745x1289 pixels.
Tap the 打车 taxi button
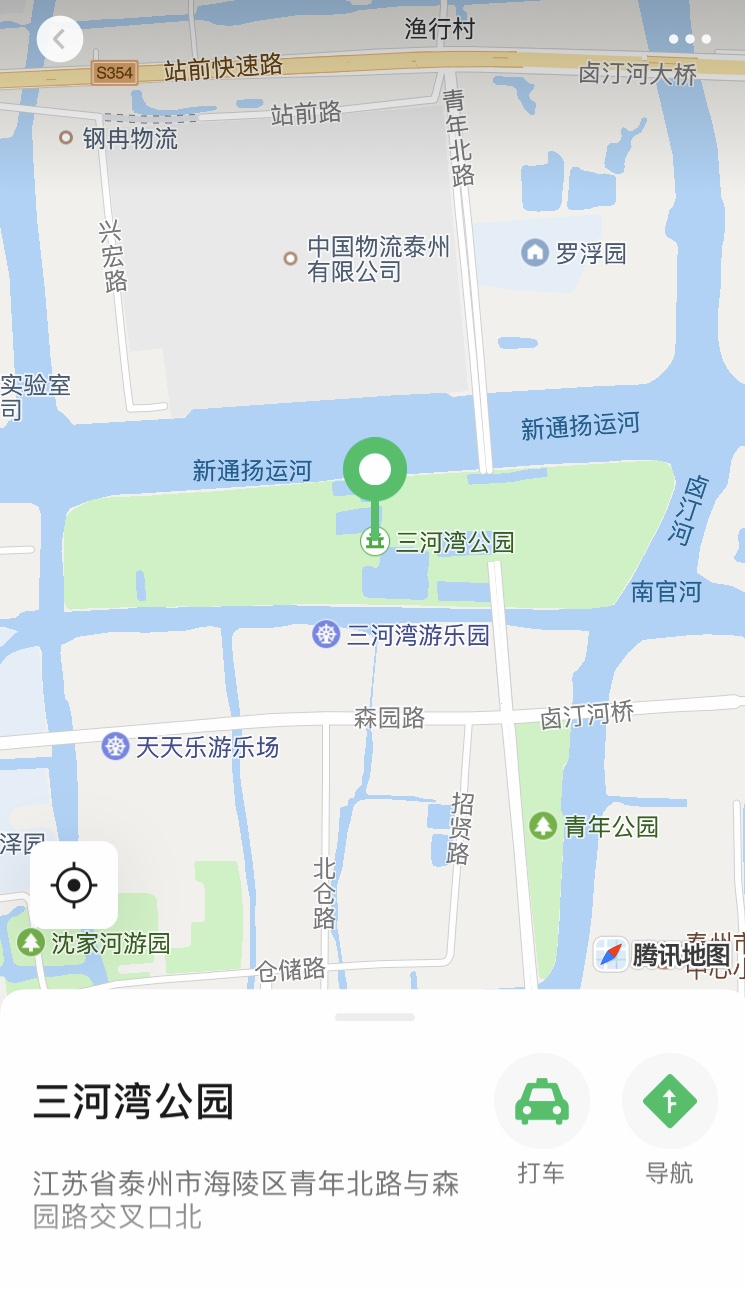[x=541, y=1101]
